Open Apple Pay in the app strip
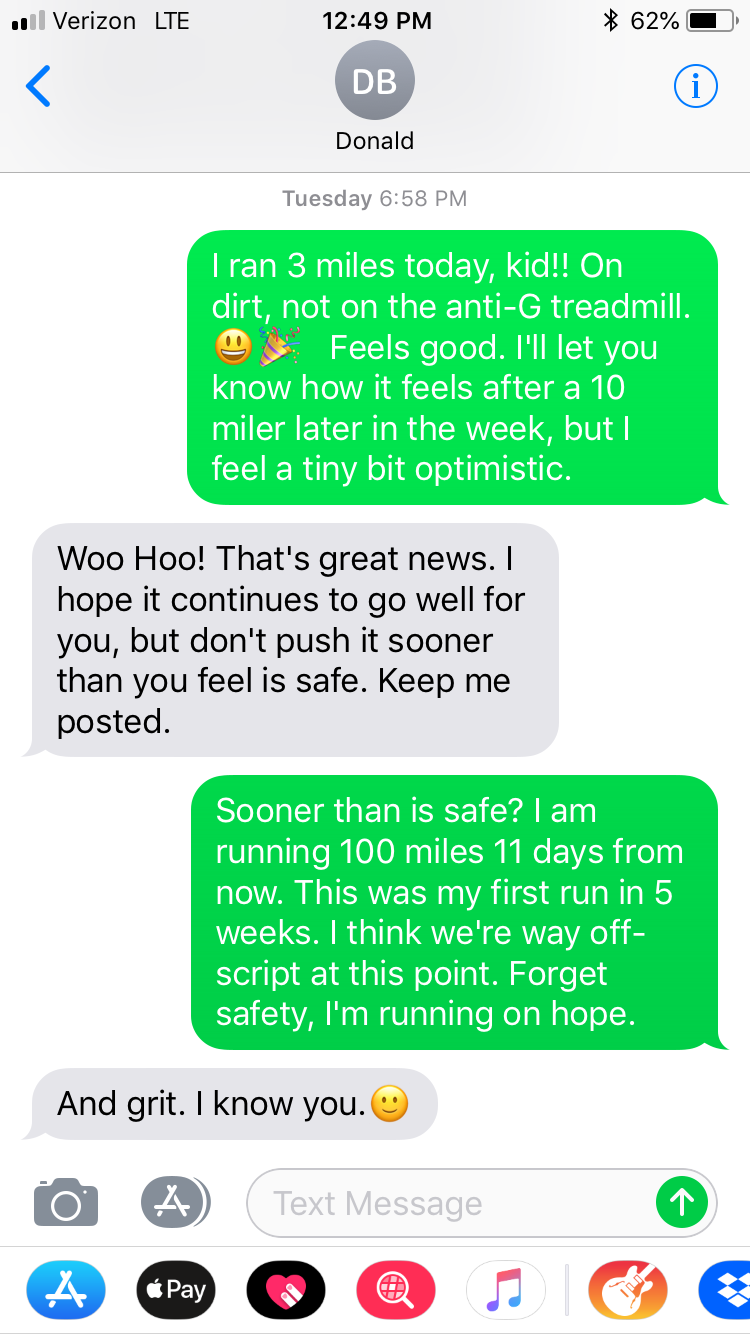The height and width of the screenshot is (1334, 750). pos(176,1290)
